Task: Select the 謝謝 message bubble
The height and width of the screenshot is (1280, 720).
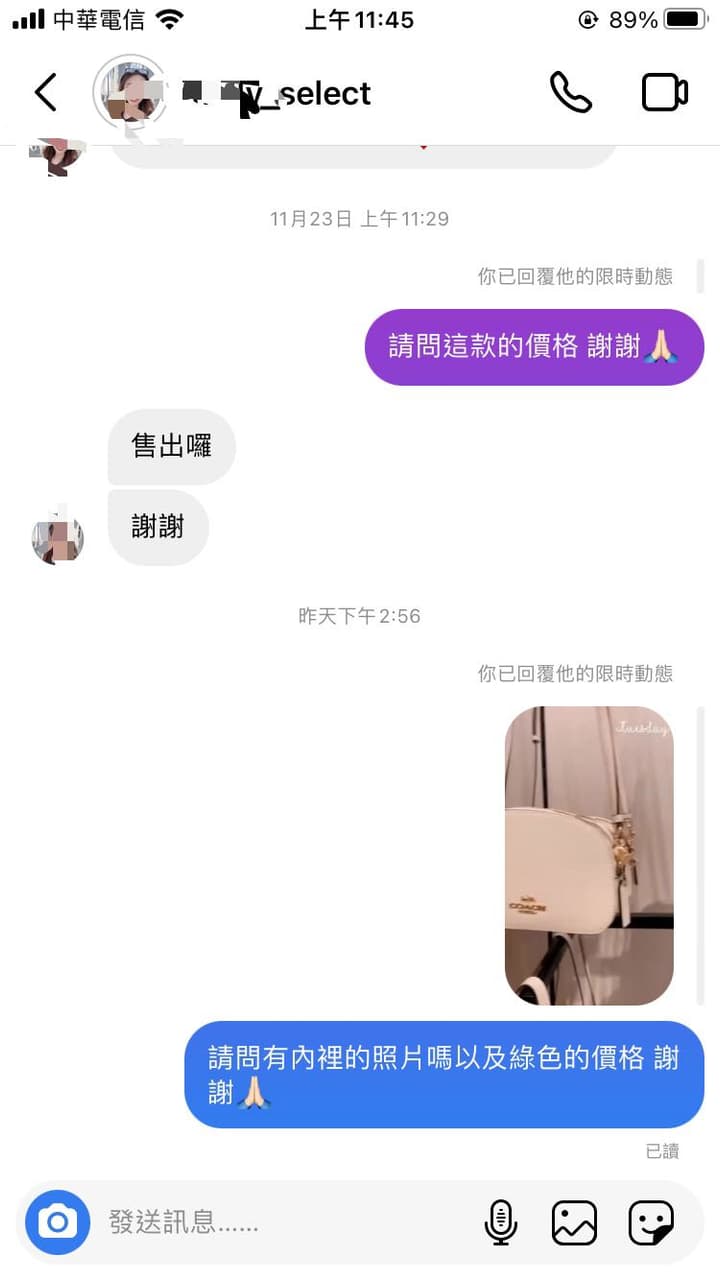Action: pos(158,528)
